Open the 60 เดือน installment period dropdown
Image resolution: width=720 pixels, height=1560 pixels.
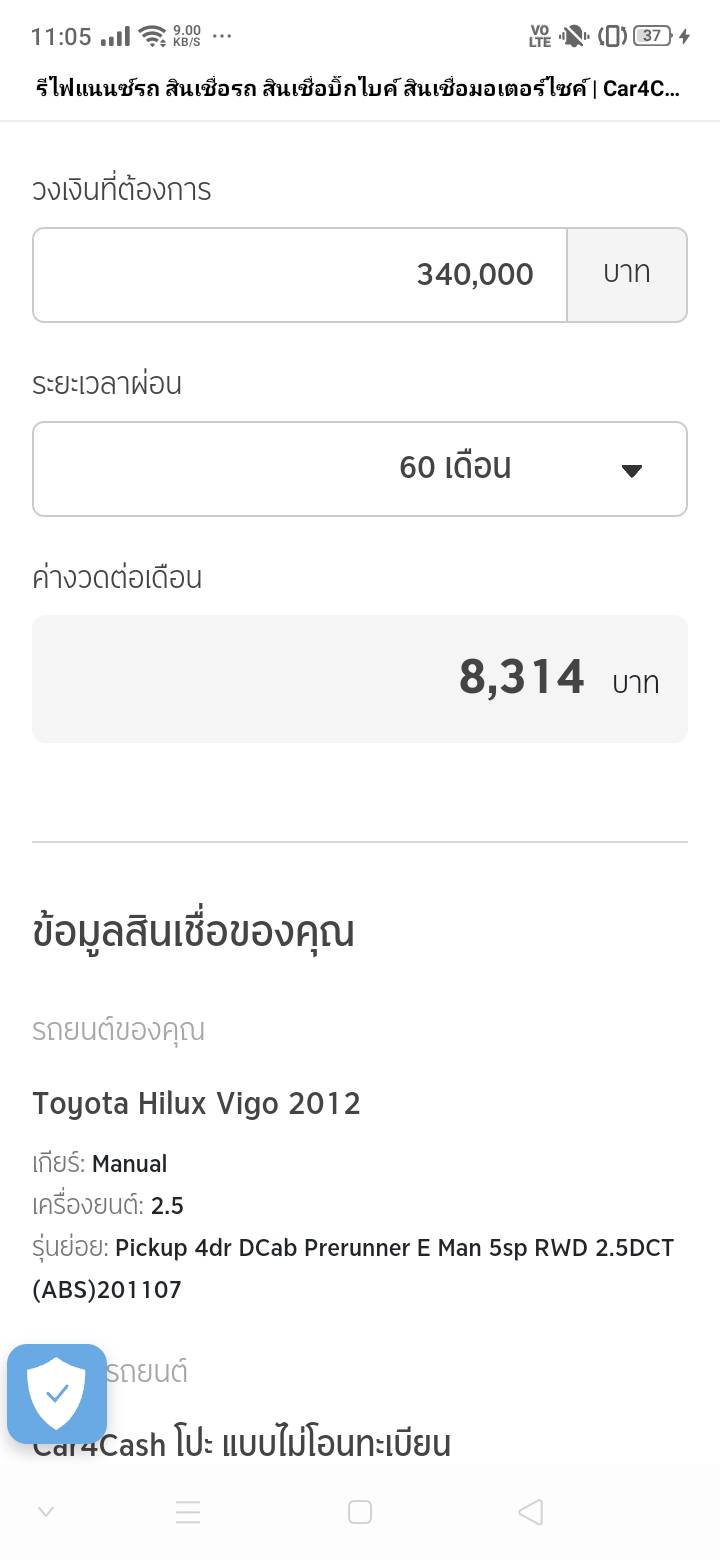360,469
